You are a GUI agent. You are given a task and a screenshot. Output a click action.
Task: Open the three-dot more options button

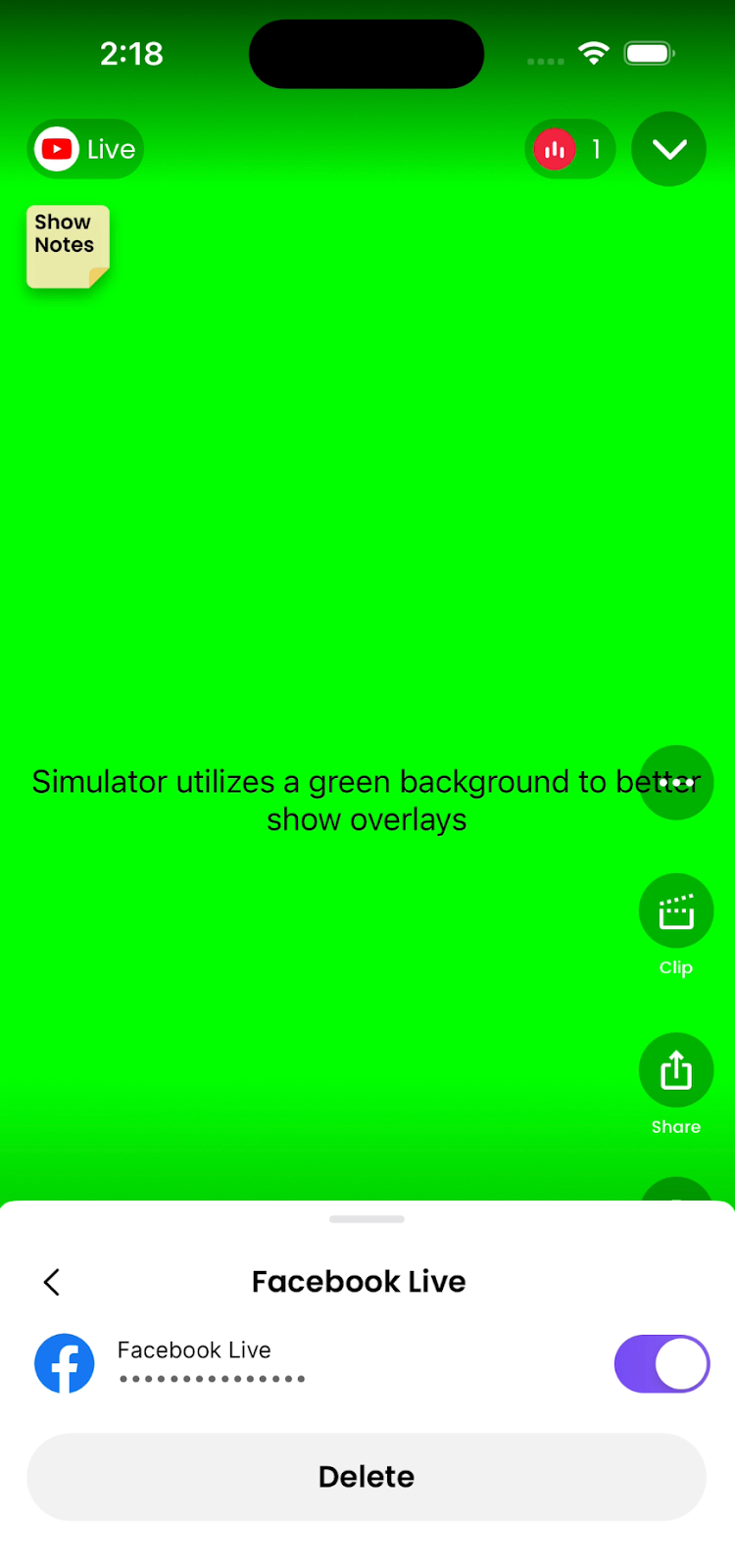click(676, 782)
